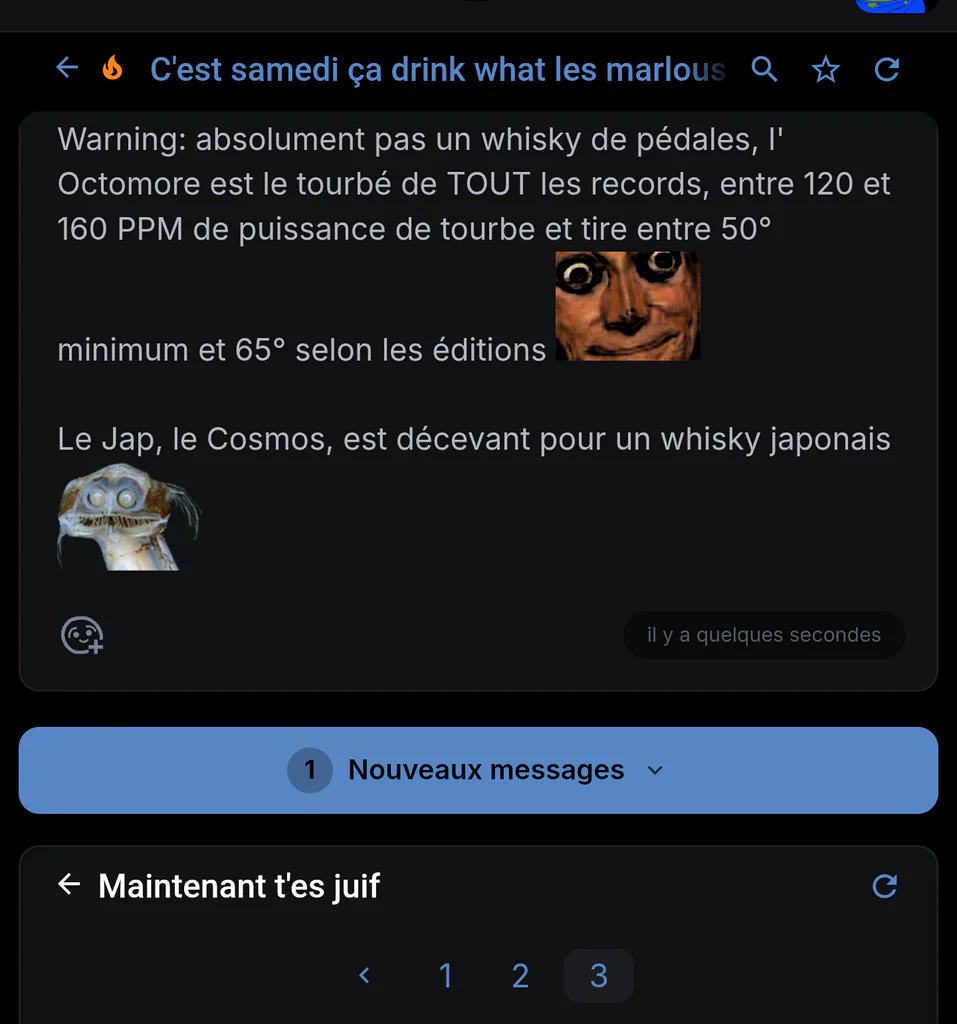Show the 1 Nouveaux messages banner

[x=478, y=770]
